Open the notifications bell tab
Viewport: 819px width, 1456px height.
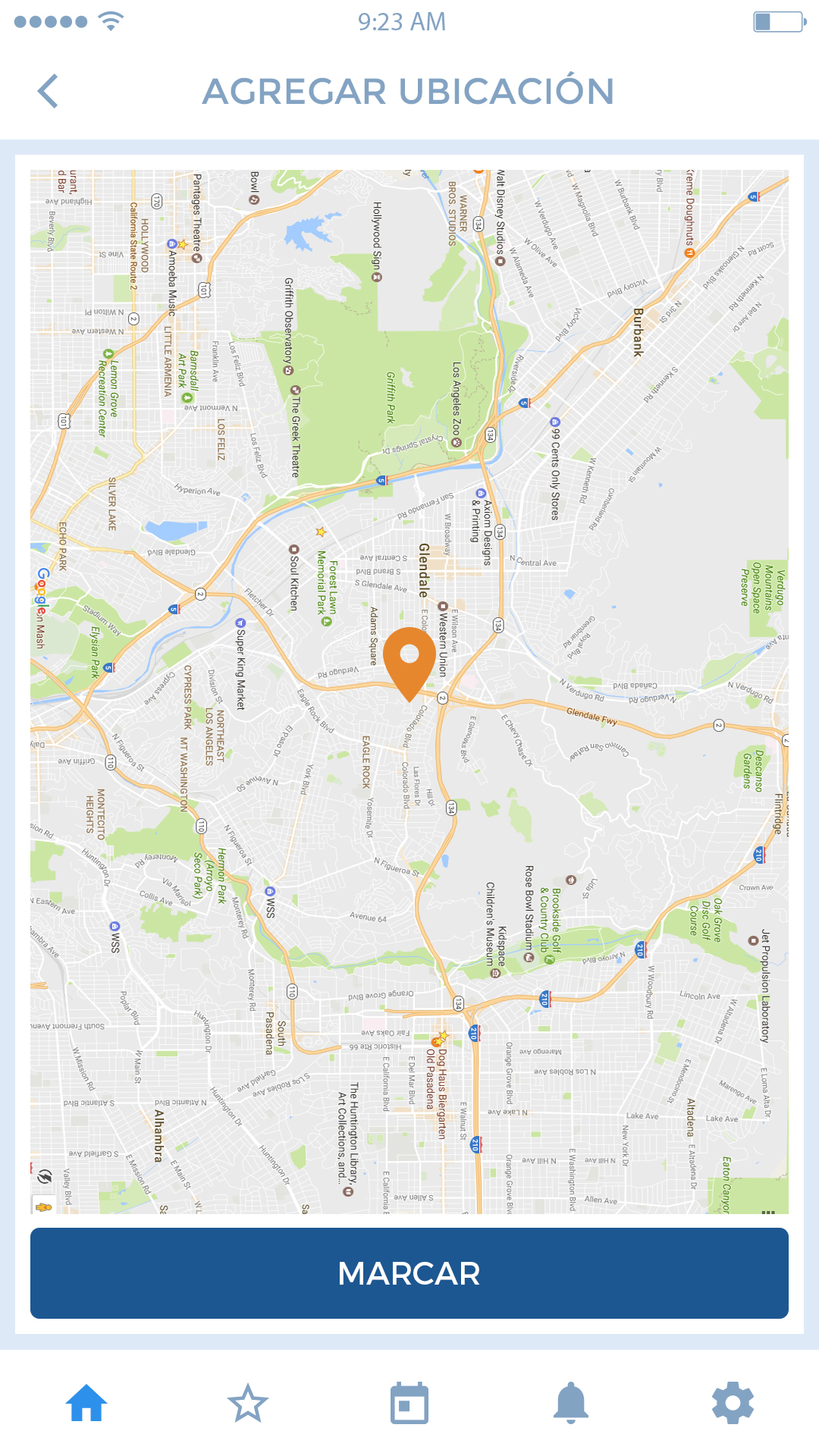coord(571,1403)
